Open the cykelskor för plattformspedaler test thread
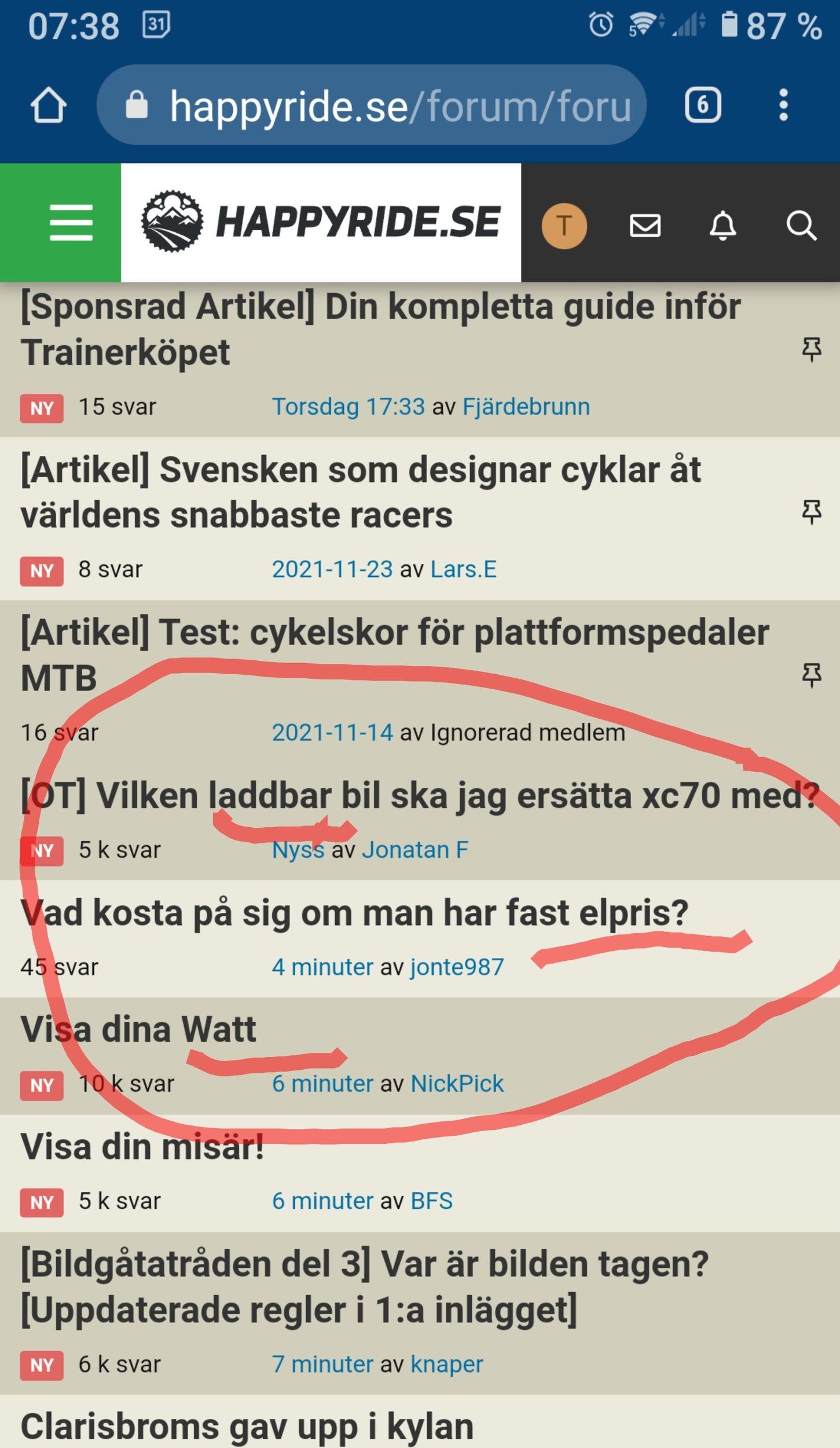The width and height of the screenshot is (840, 1448). coord(394,654)
